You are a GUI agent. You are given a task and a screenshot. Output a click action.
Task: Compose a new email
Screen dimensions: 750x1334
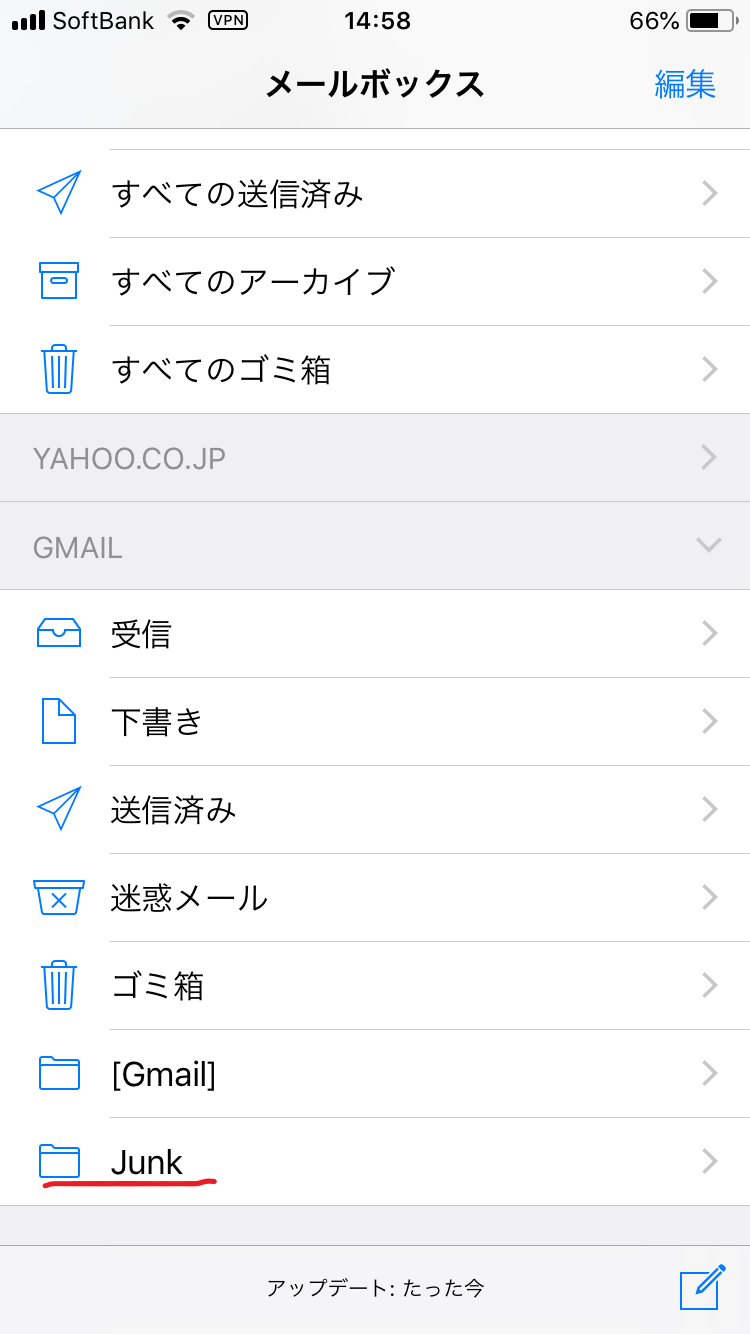[701, 1287]
